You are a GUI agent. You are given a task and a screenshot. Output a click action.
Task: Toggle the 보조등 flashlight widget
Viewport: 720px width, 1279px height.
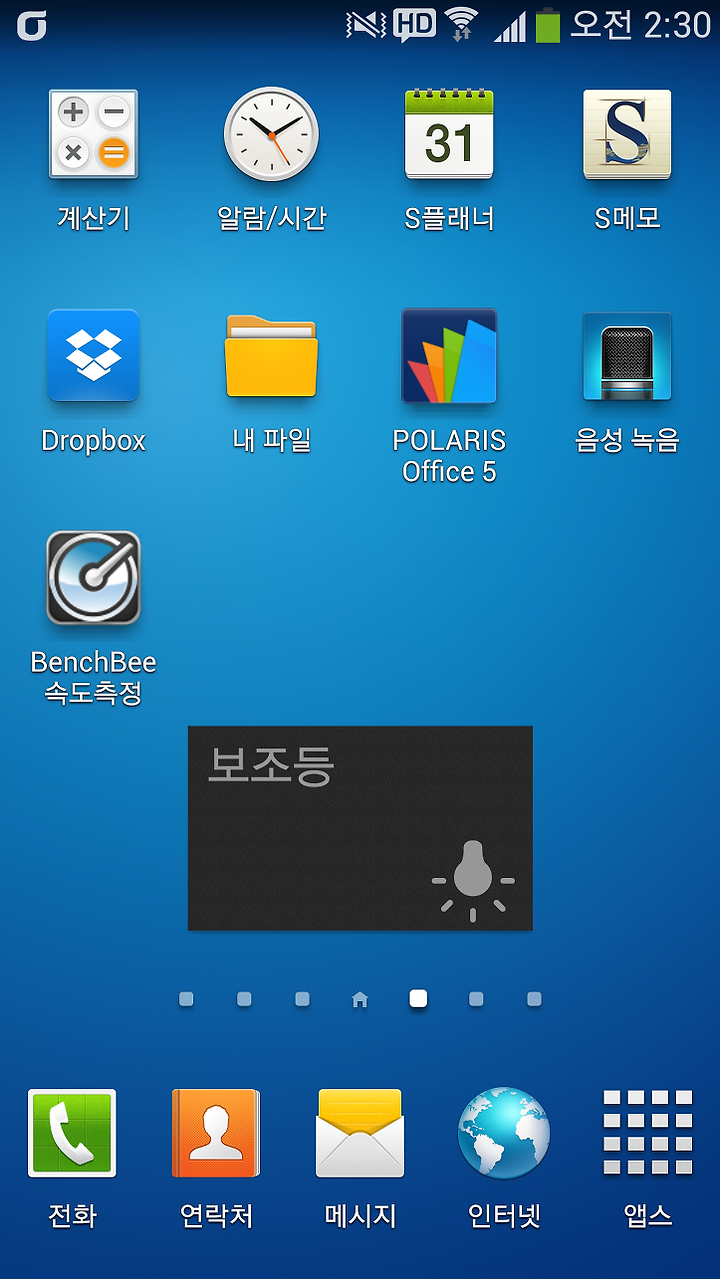(x=360, y=828)
